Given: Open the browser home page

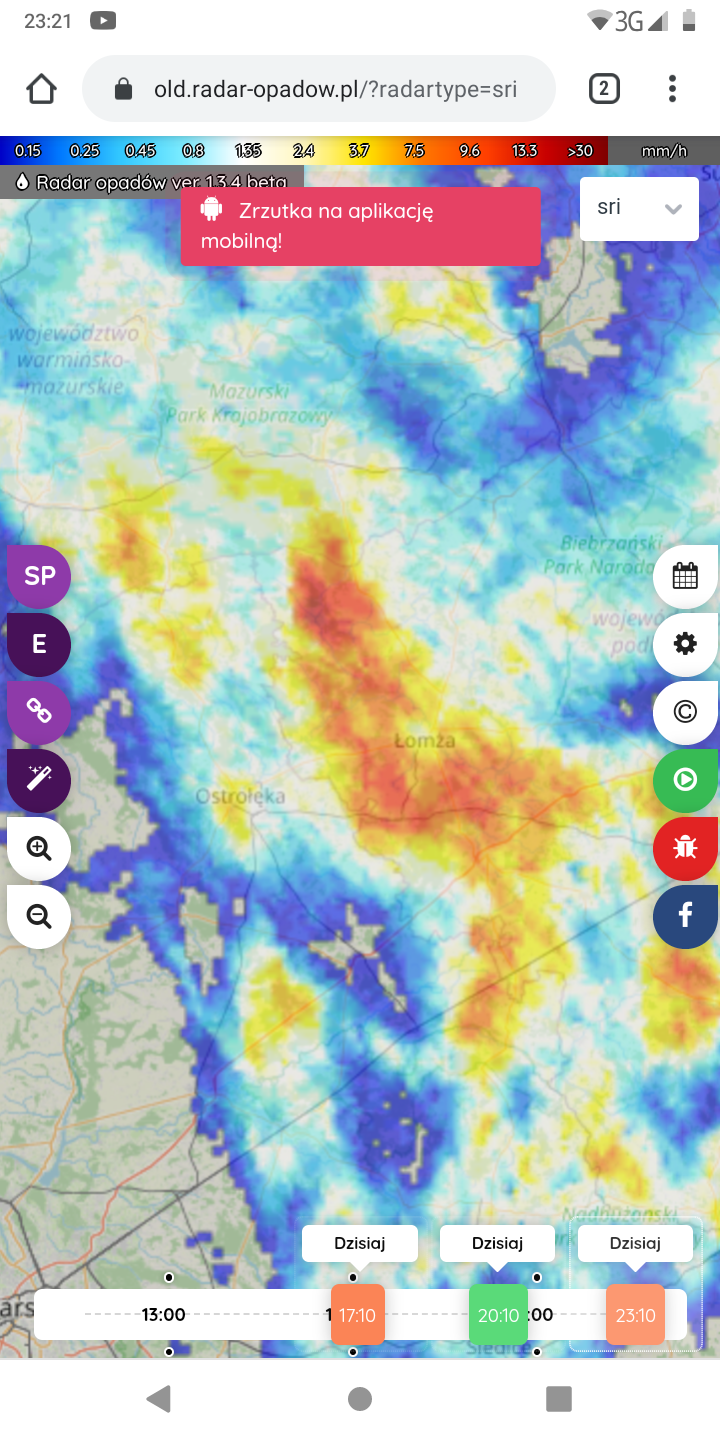Looking at the screenshot, I should [x=41, y=89].
